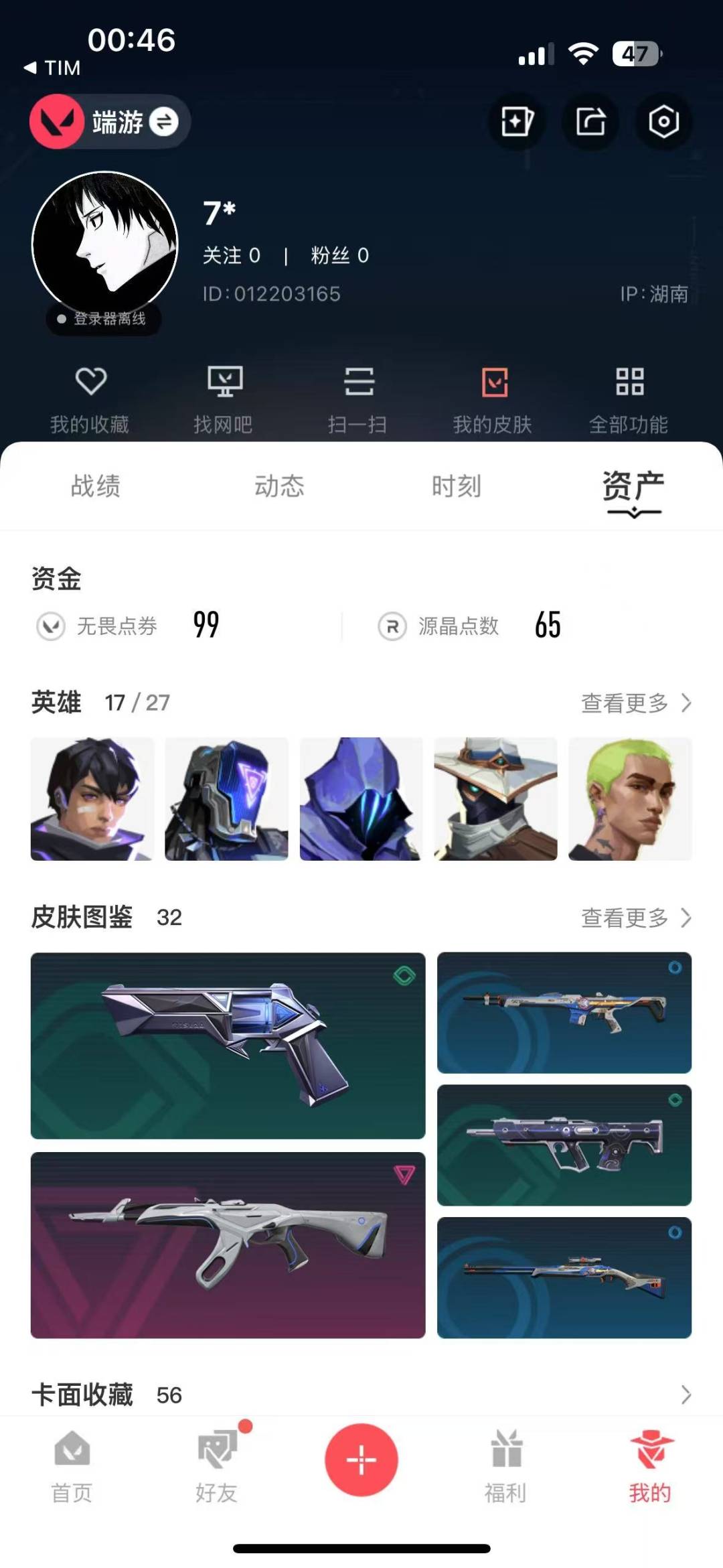Open 福利 benefits tab
The width and height of the screenshot is (723, 1568).
click(x=505, y=1467)
